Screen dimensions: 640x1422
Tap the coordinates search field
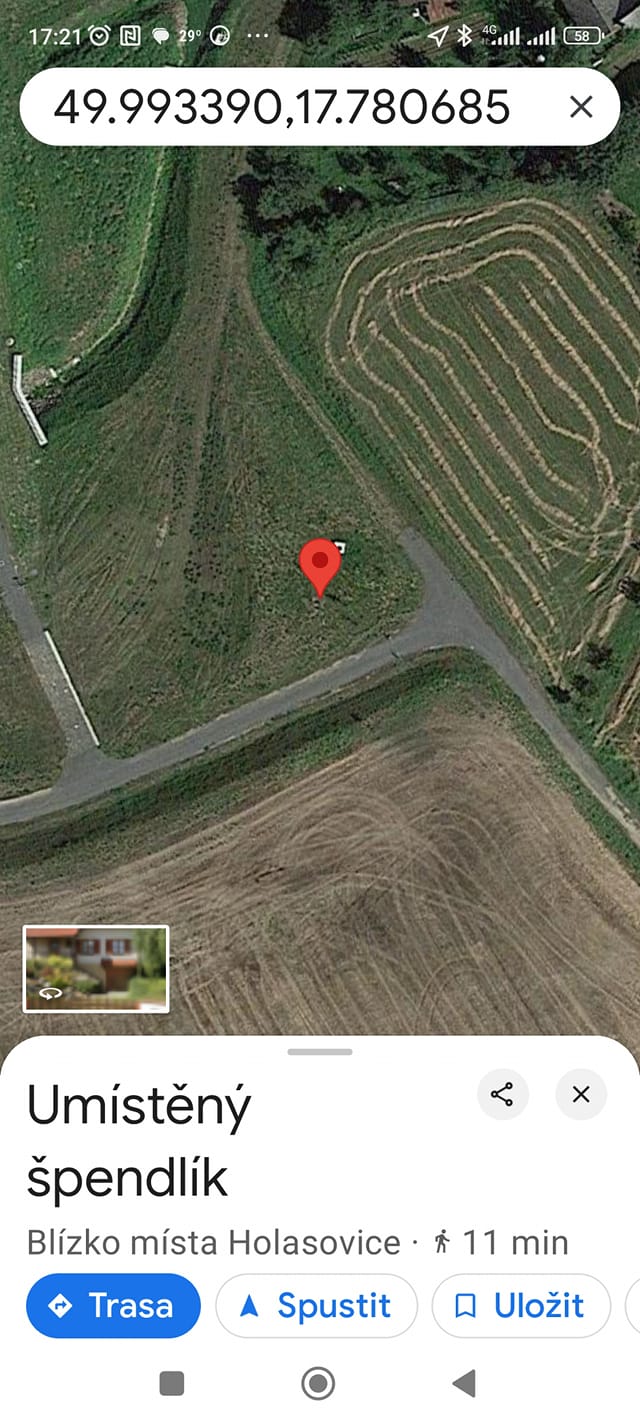(283, 106)
